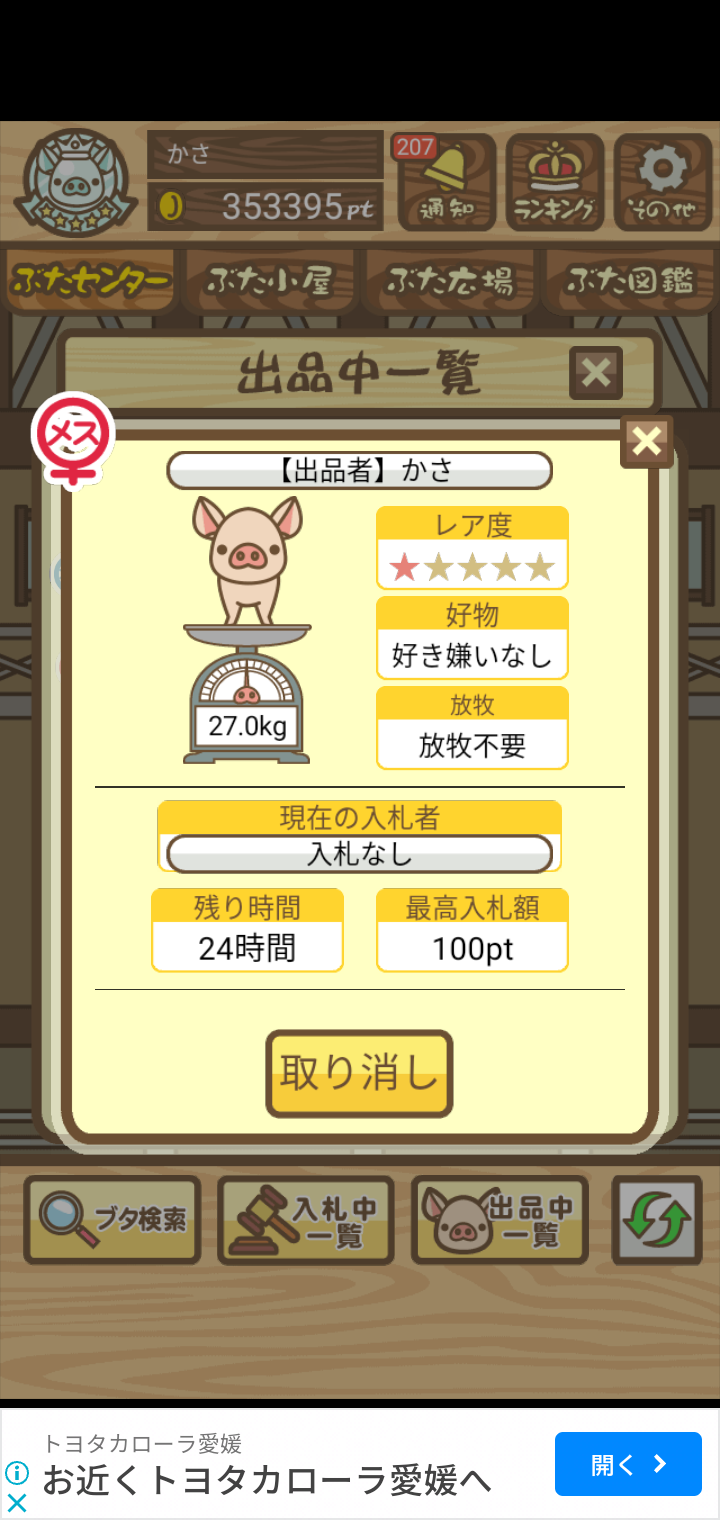Tap the 取り消し cancel listing button
720x1520 pixels.
pos(359,1073)
